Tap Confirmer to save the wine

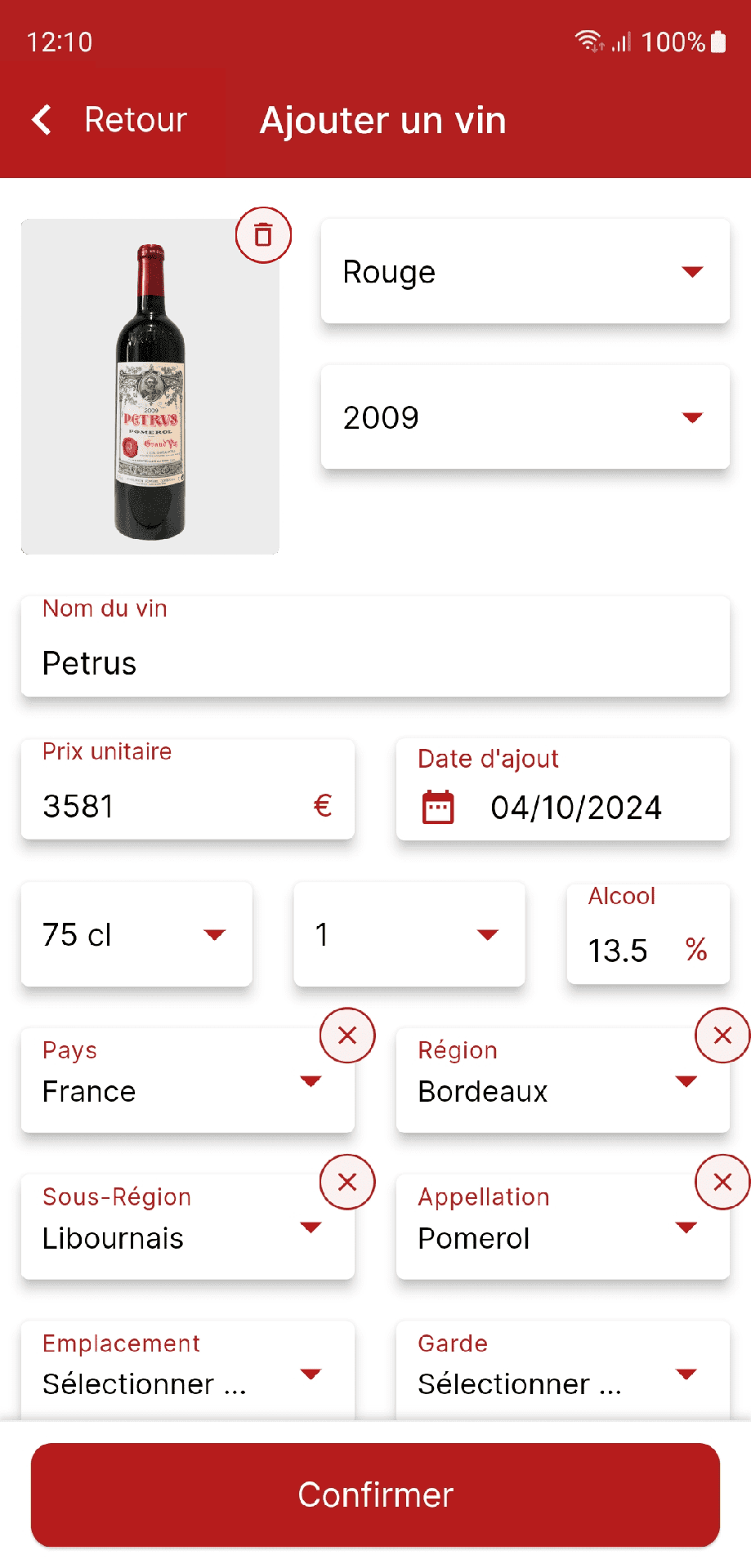[375, 1494]
